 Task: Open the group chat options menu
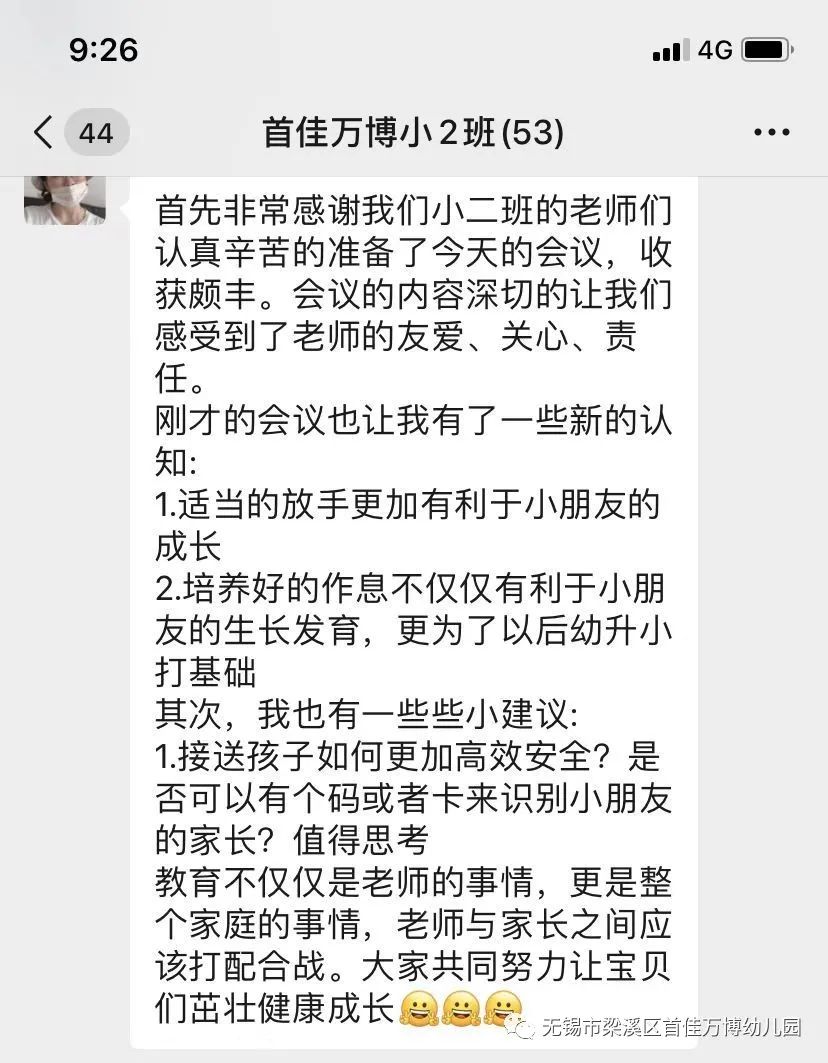(771, 133)
